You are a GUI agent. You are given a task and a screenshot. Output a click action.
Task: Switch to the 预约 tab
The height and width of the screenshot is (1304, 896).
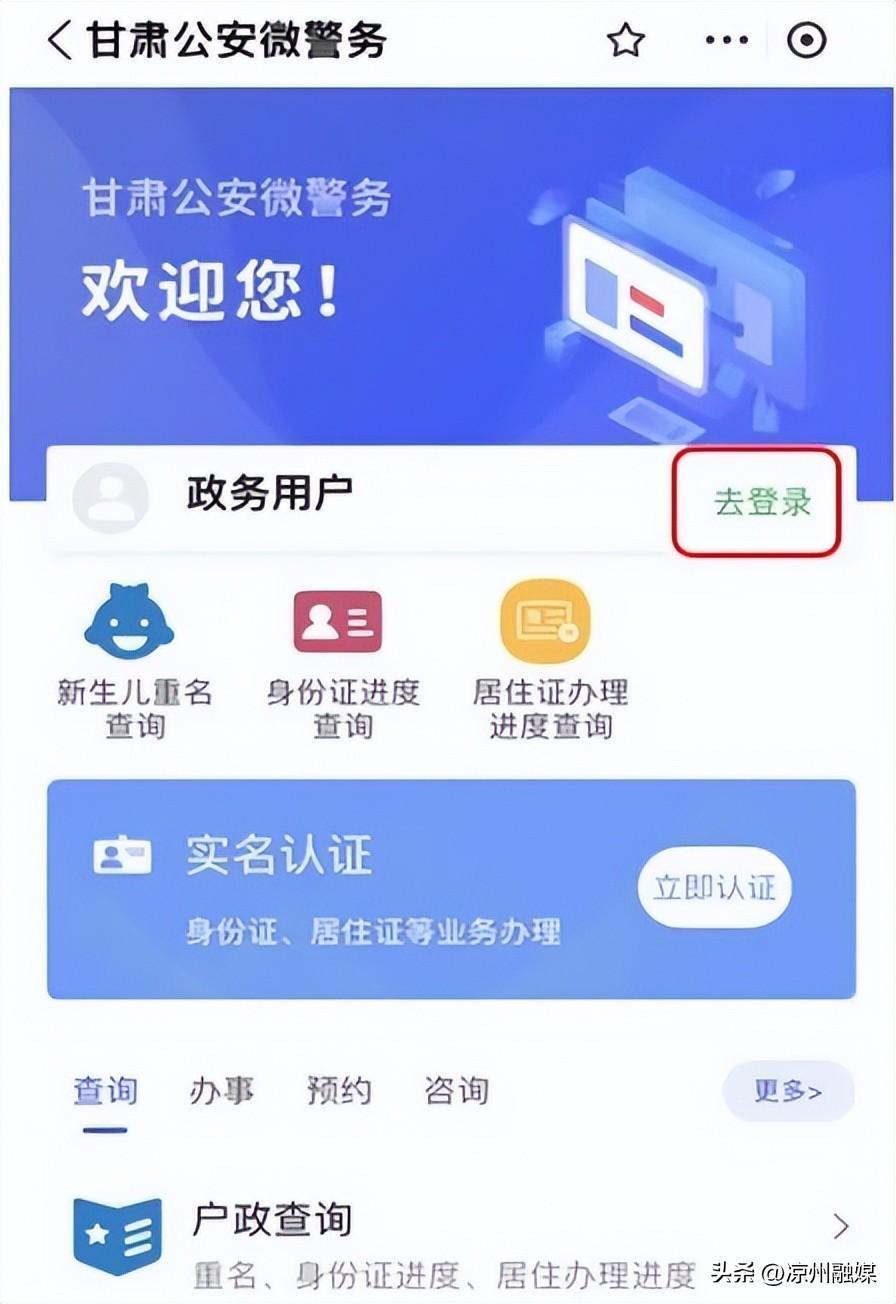pos(338,1091)
